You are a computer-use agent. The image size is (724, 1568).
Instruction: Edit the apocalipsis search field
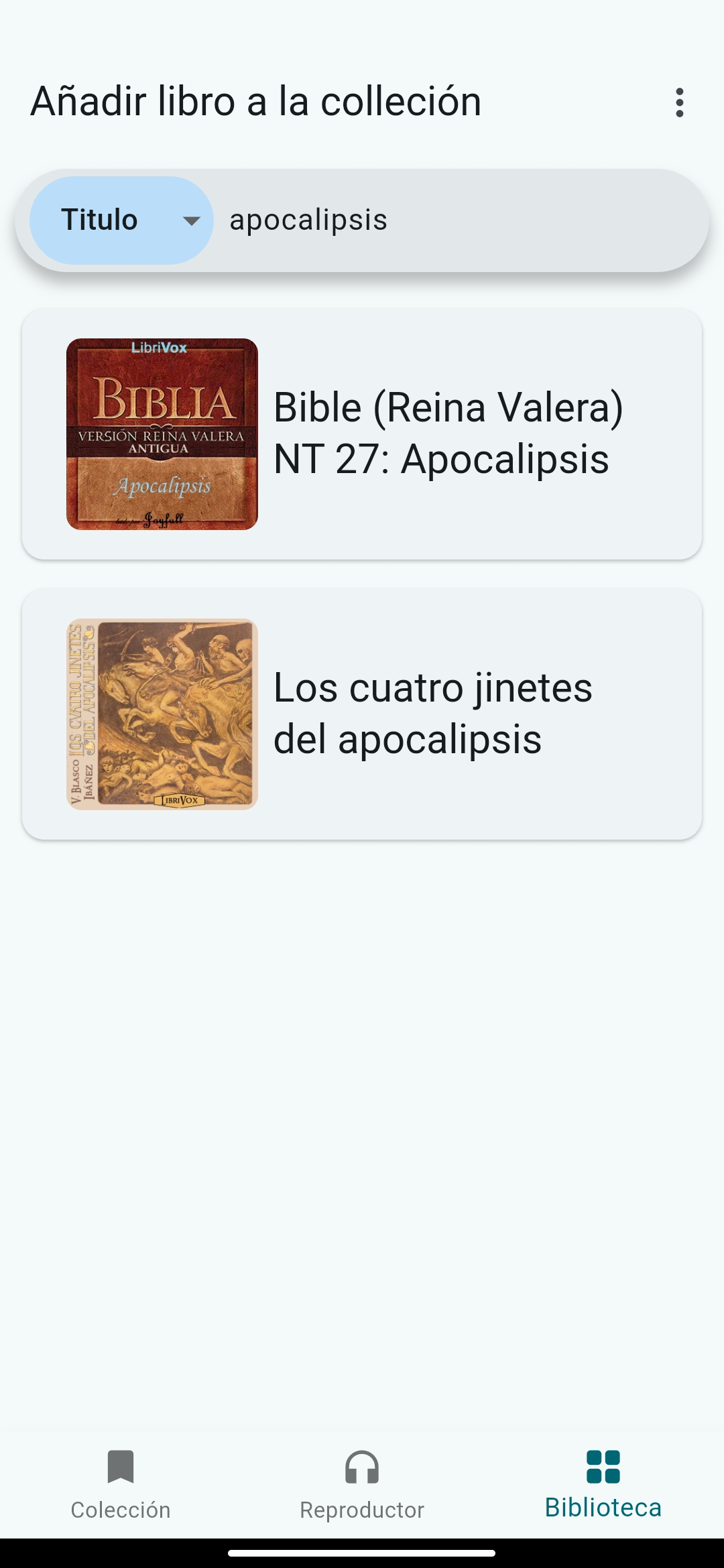[456, 220]
